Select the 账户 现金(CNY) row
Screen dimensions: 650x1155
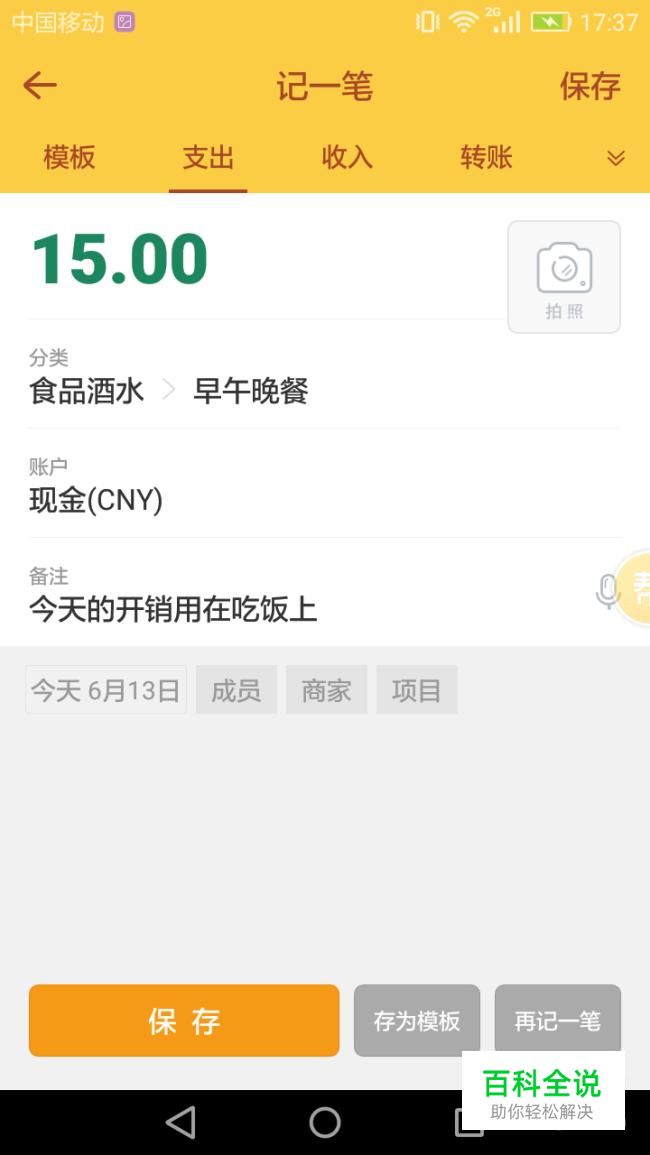click(325, 486)
